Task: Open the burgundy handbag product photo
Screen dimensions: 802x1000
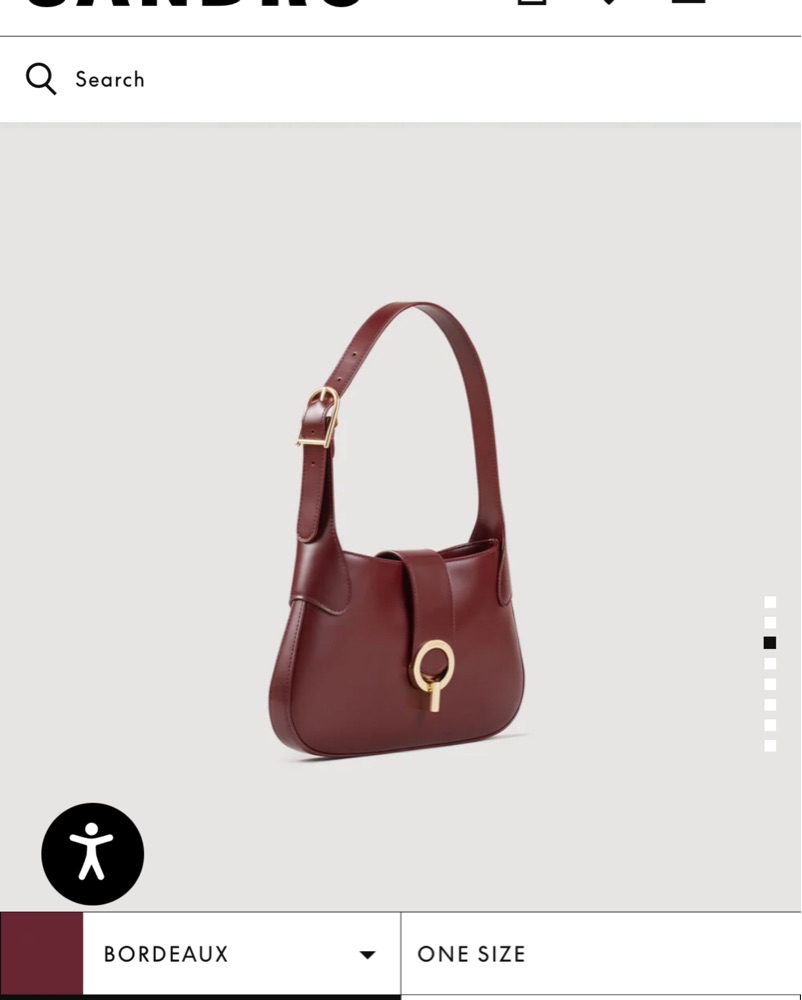Action: 400,530
